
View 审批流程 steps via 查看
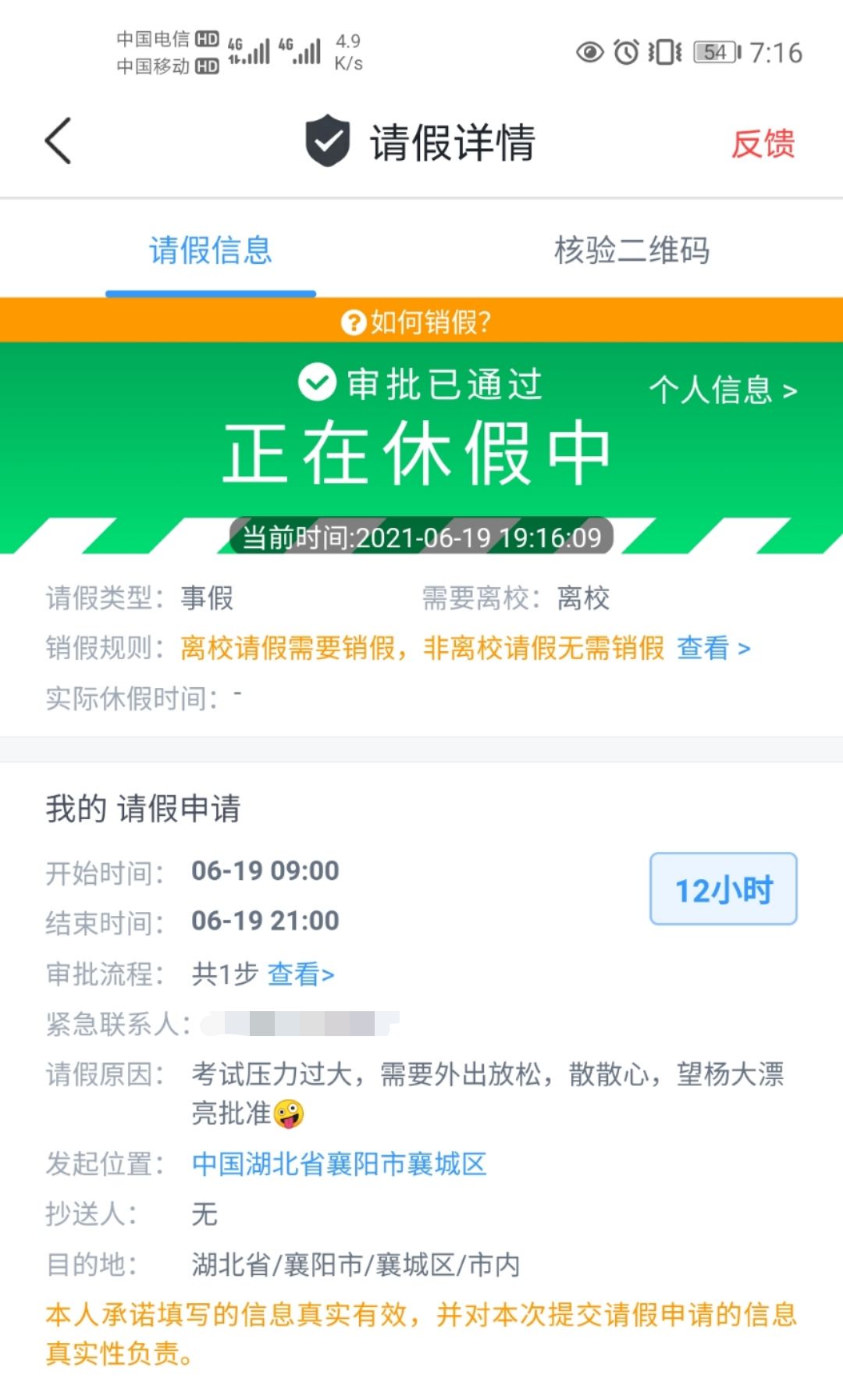[301, 974]
